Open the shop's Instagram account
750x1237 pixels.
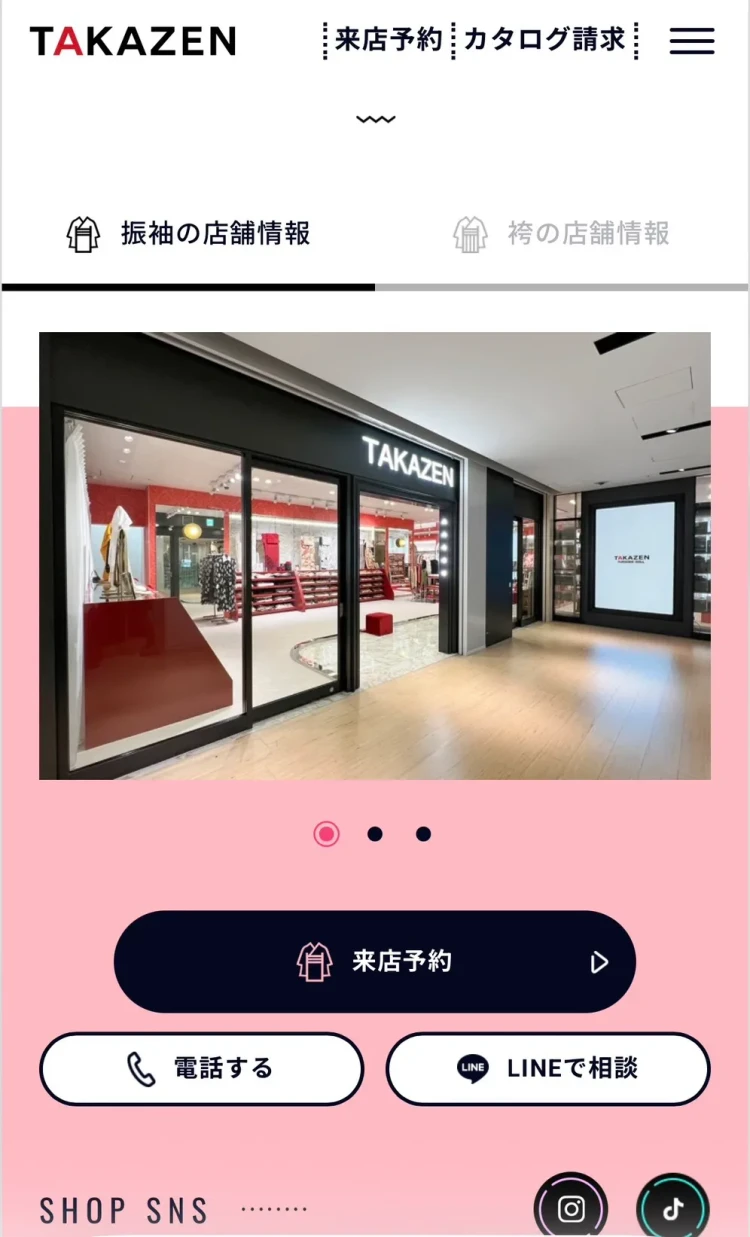pyautogui.click(x=571, y=1208)
